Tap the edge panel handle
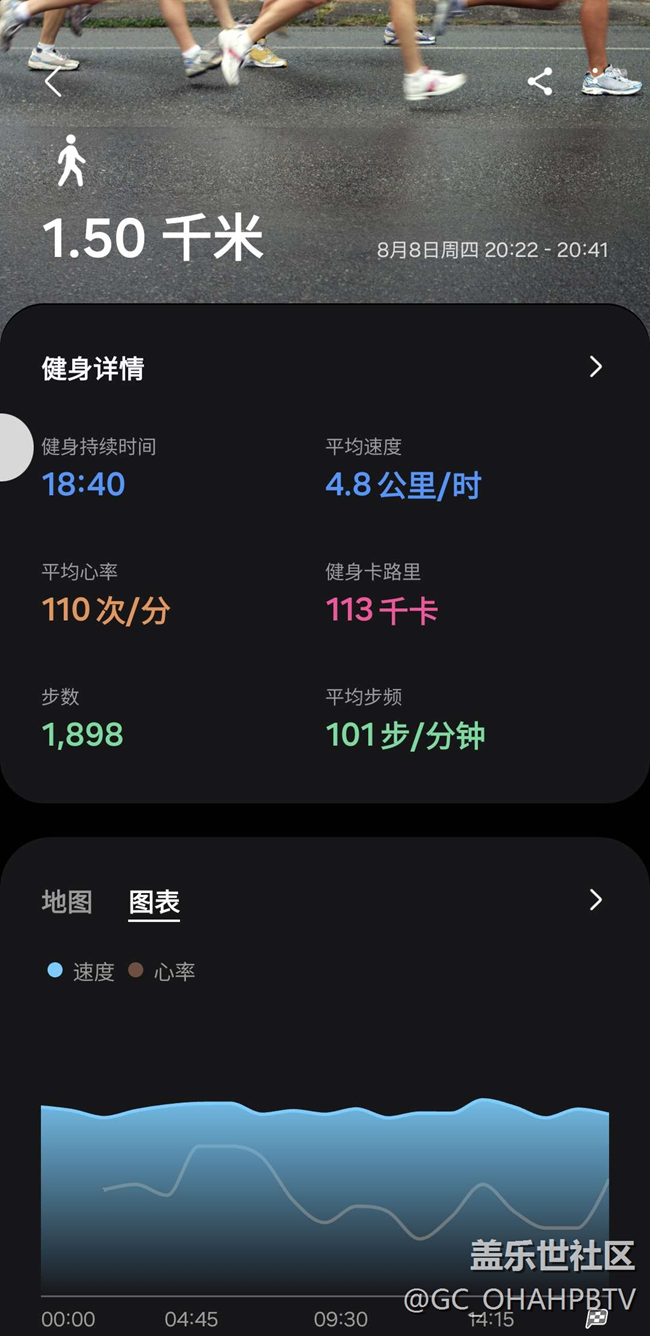Viewport: 650px width, 1336px height. coord(15,447)
